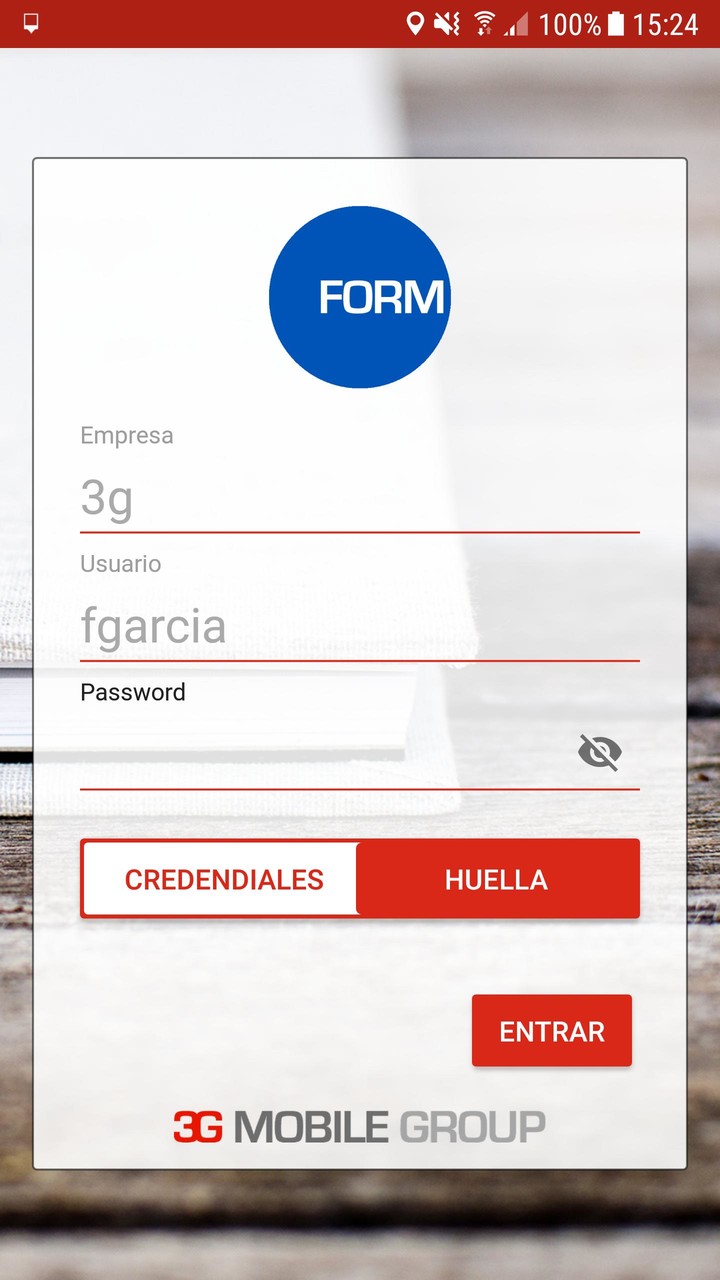This screenshot has width=720, height=1280.
Task: Tap the ENTRAR button
Action: point(552,1031)
